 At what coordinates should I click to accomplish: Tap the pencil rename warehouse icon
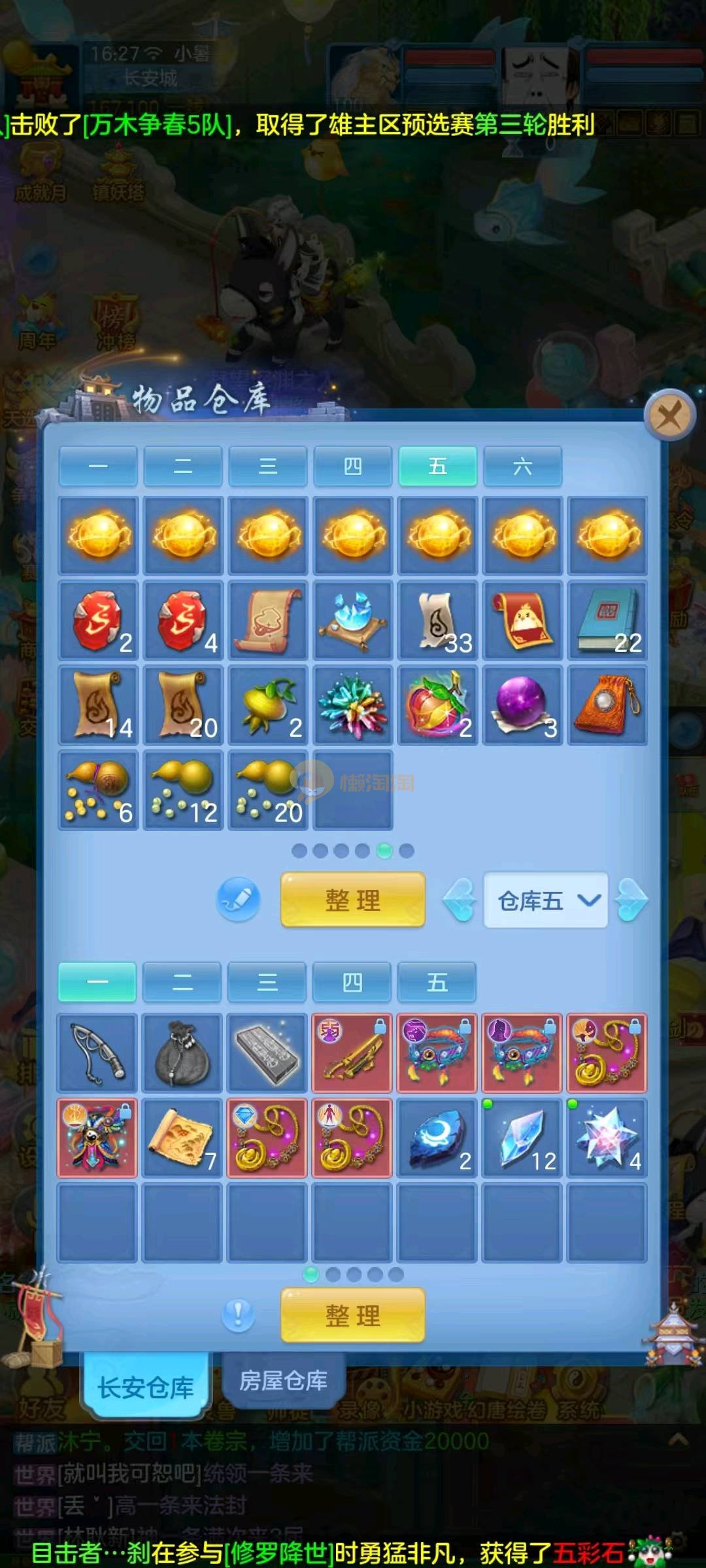239,900
